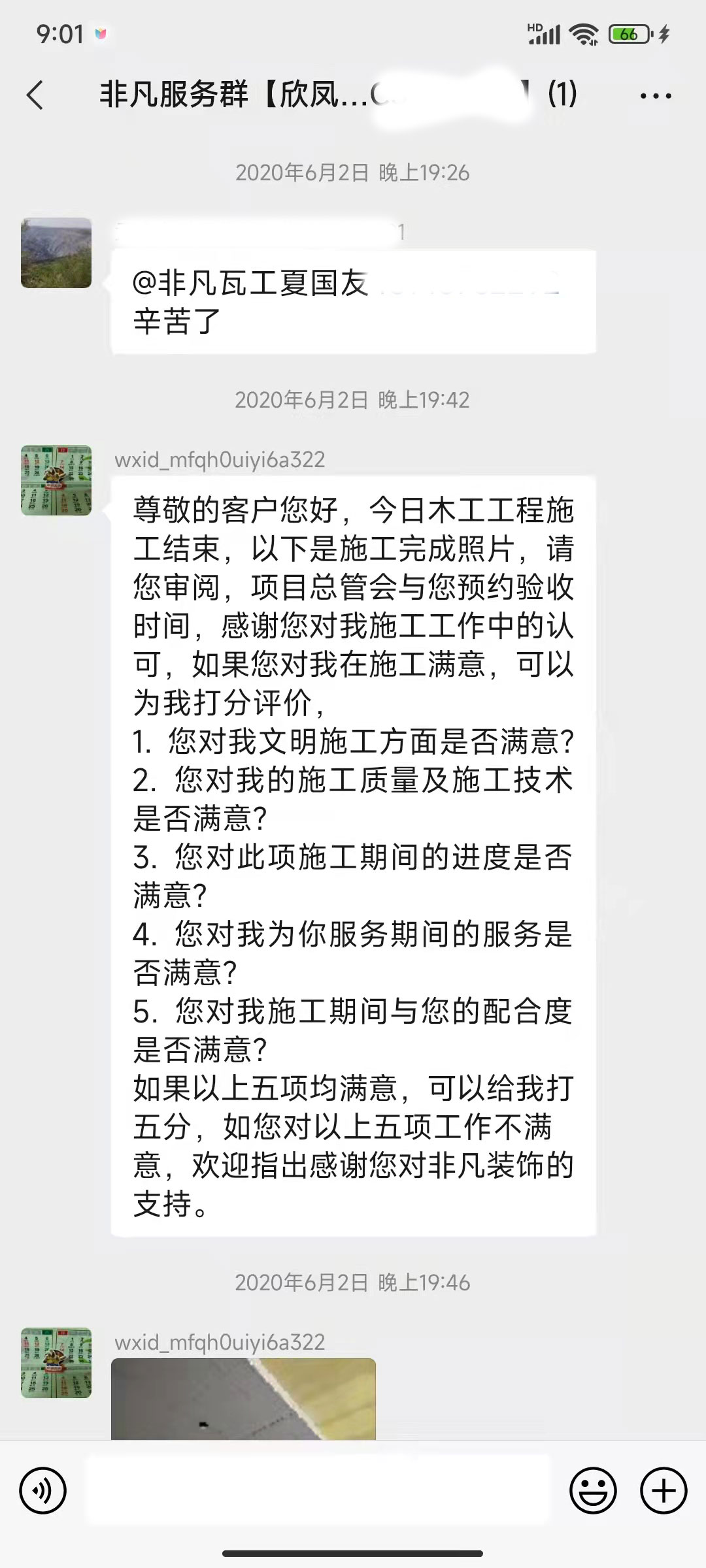706x1568 pixels.
Task: Go back from the group chat
Action: [35, 95]
